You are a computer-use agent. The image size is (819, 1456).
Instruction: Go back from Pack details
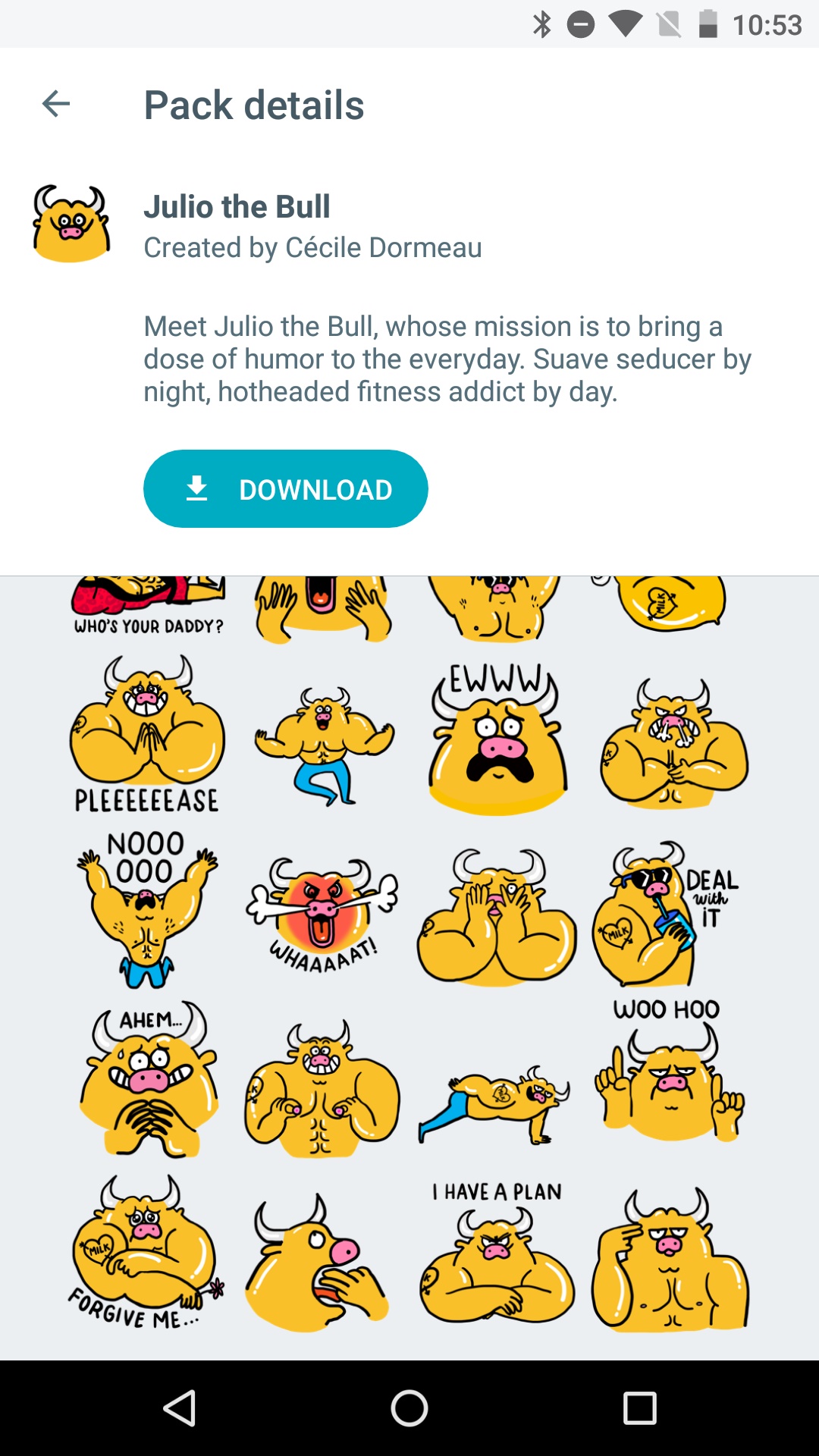(x=56, y=104)
